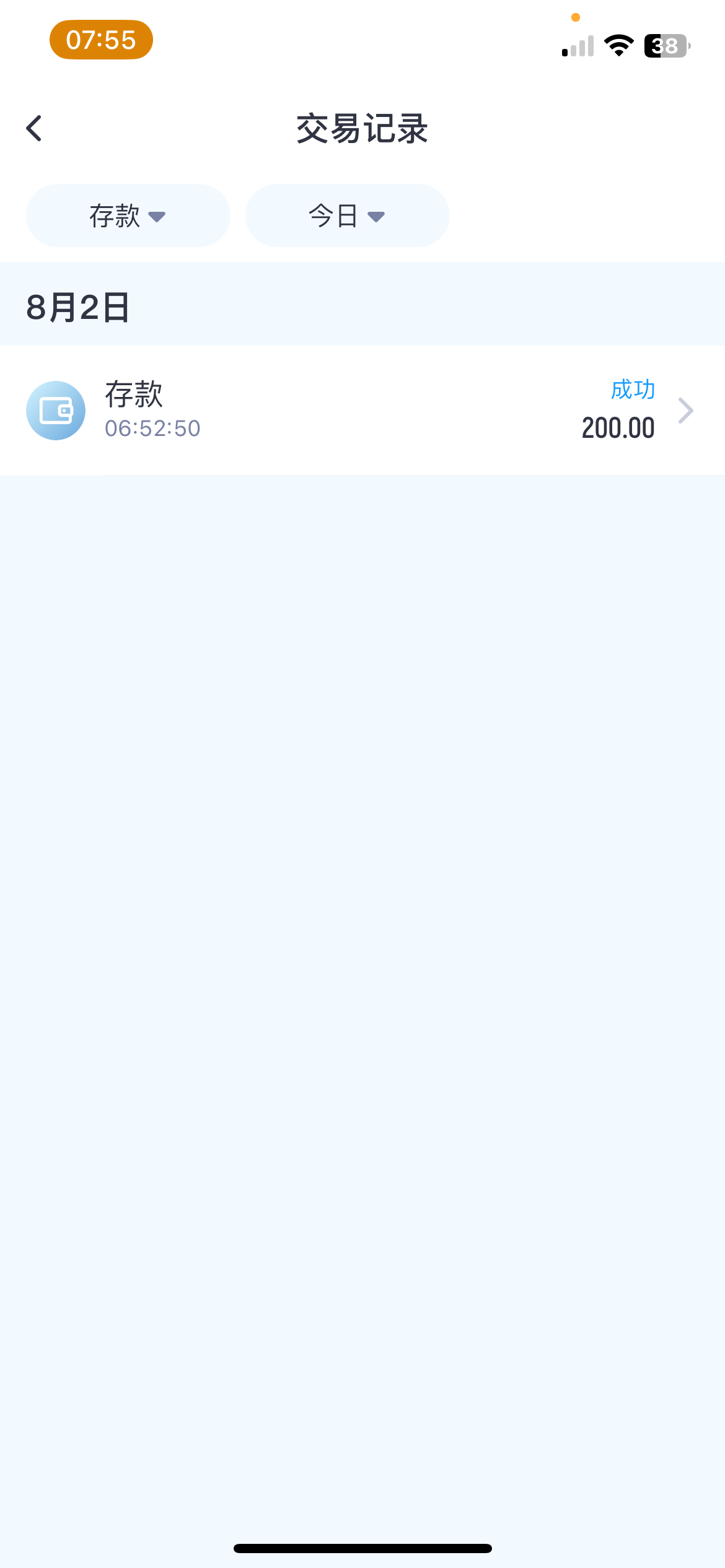Select the deposit transaction row
Image resolution: width=725 pixels, height=1568 pixels.
coord(362,410)
